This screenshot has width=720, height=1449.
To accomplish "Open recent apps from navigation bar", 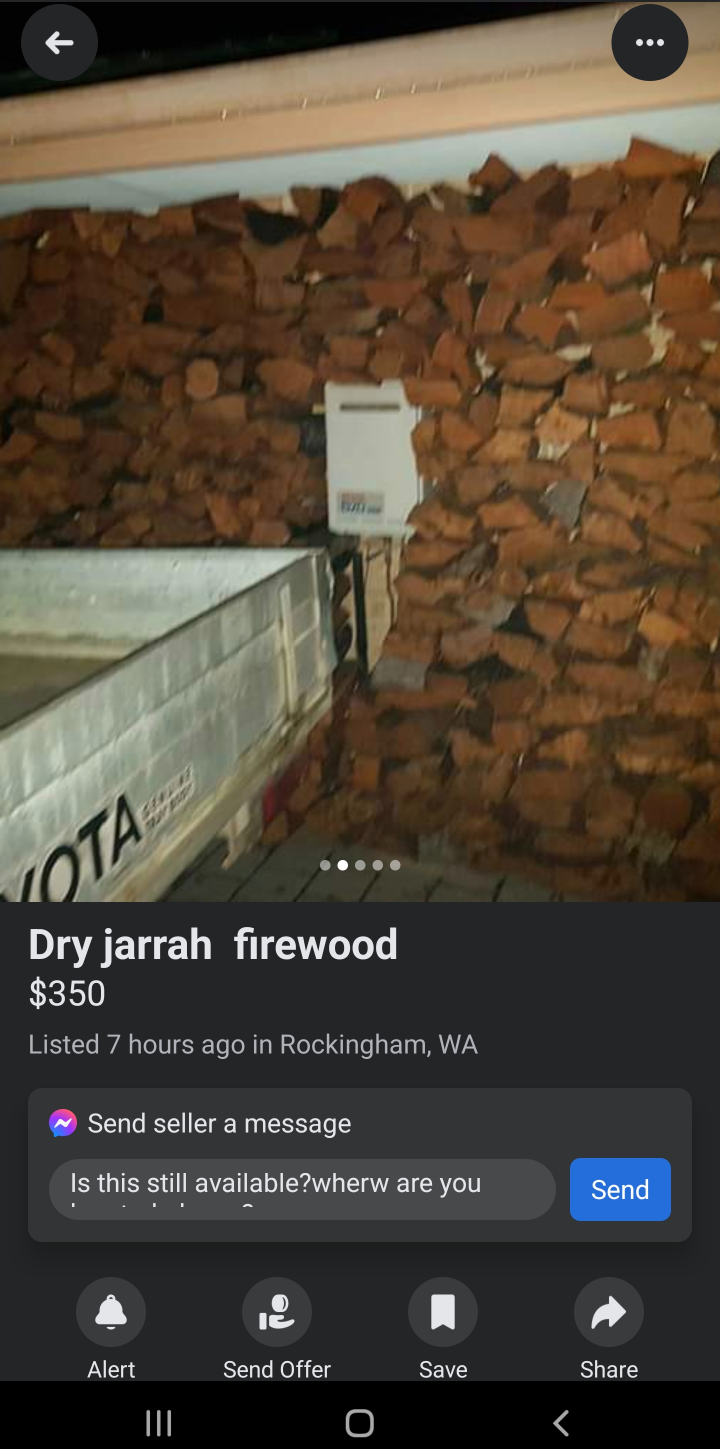I will [159, 1422].
